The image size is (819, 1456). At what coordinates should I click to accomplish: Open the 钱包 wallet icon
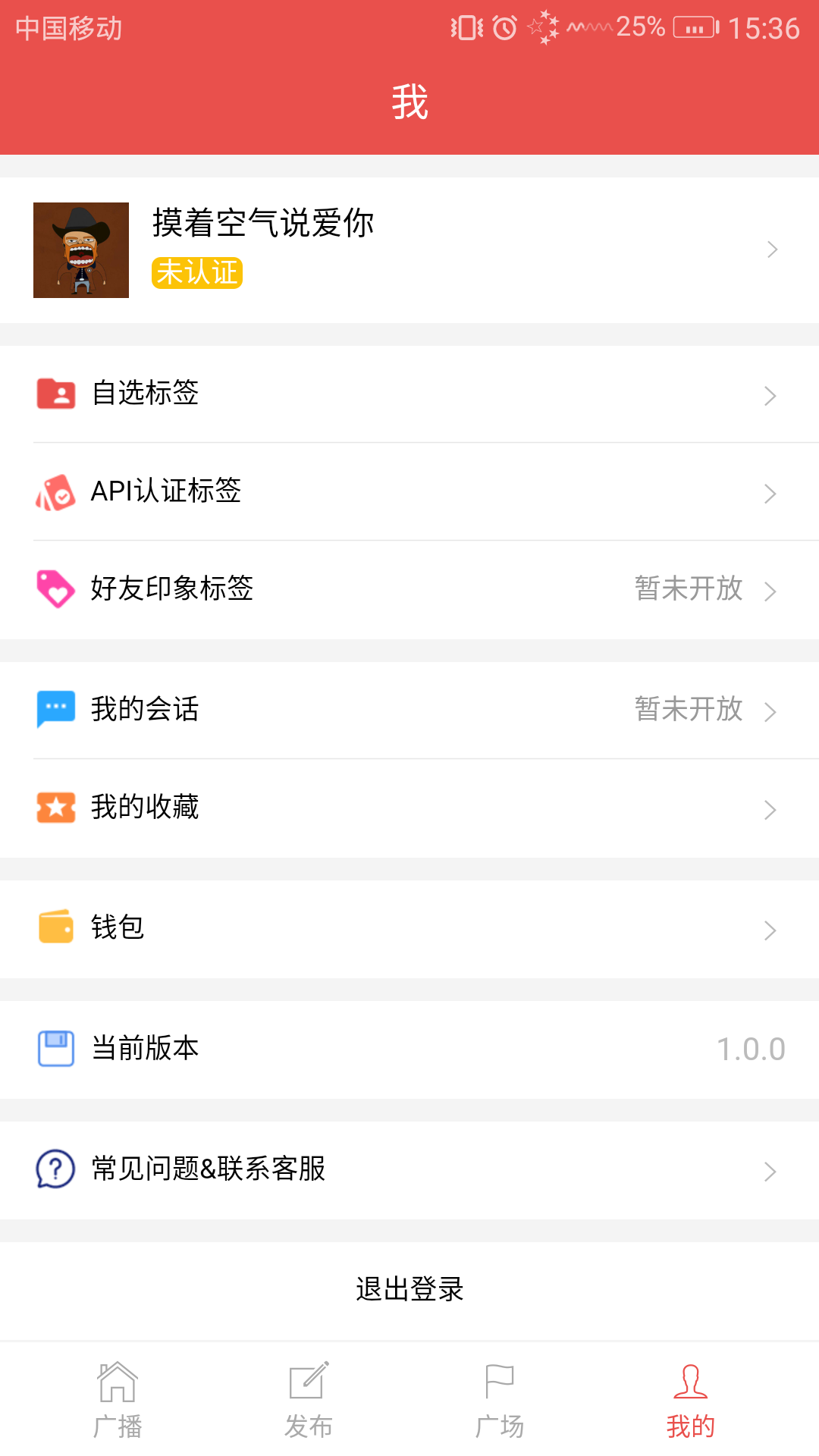[x=55, y=927]
